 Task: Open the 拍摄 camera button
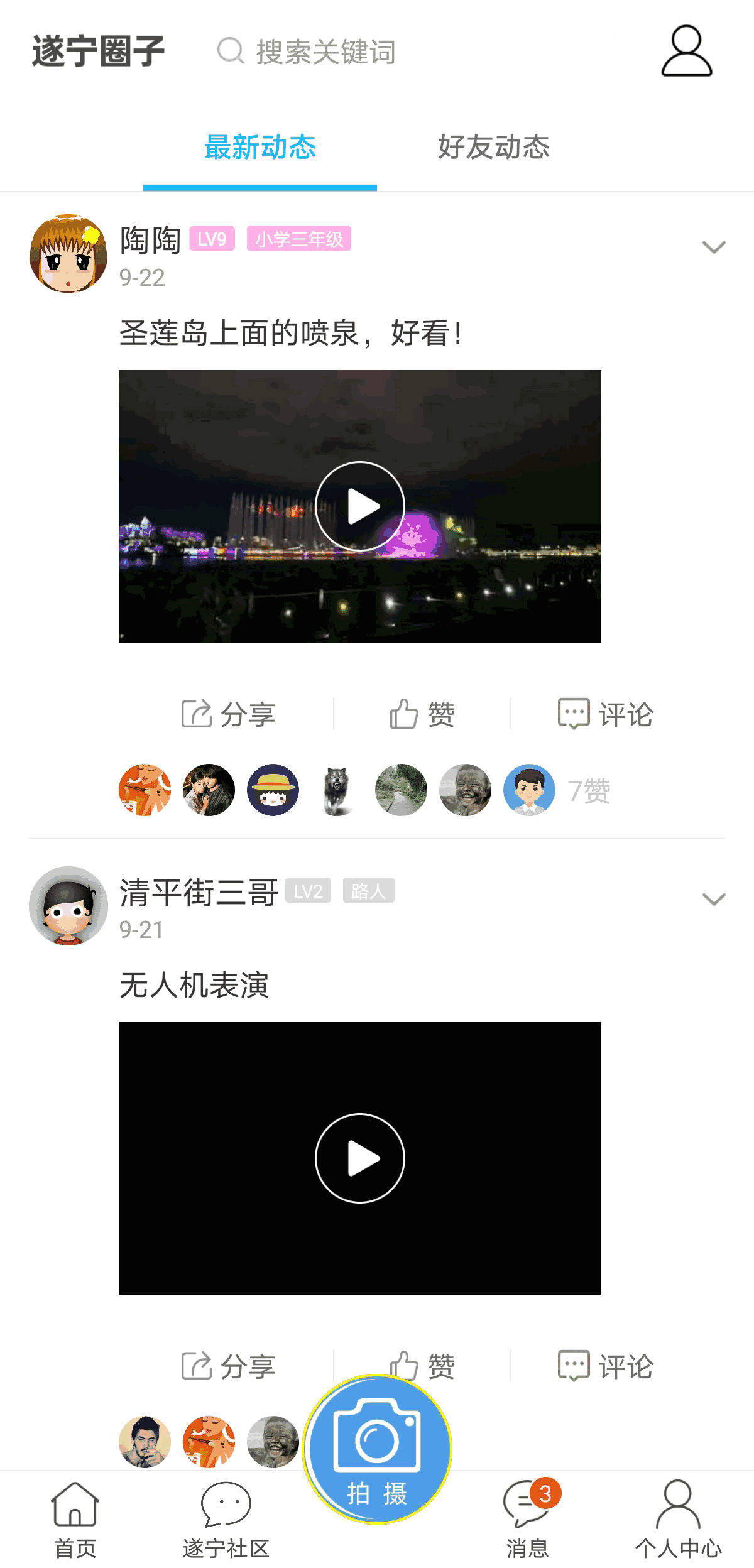tap(377, 1449)
